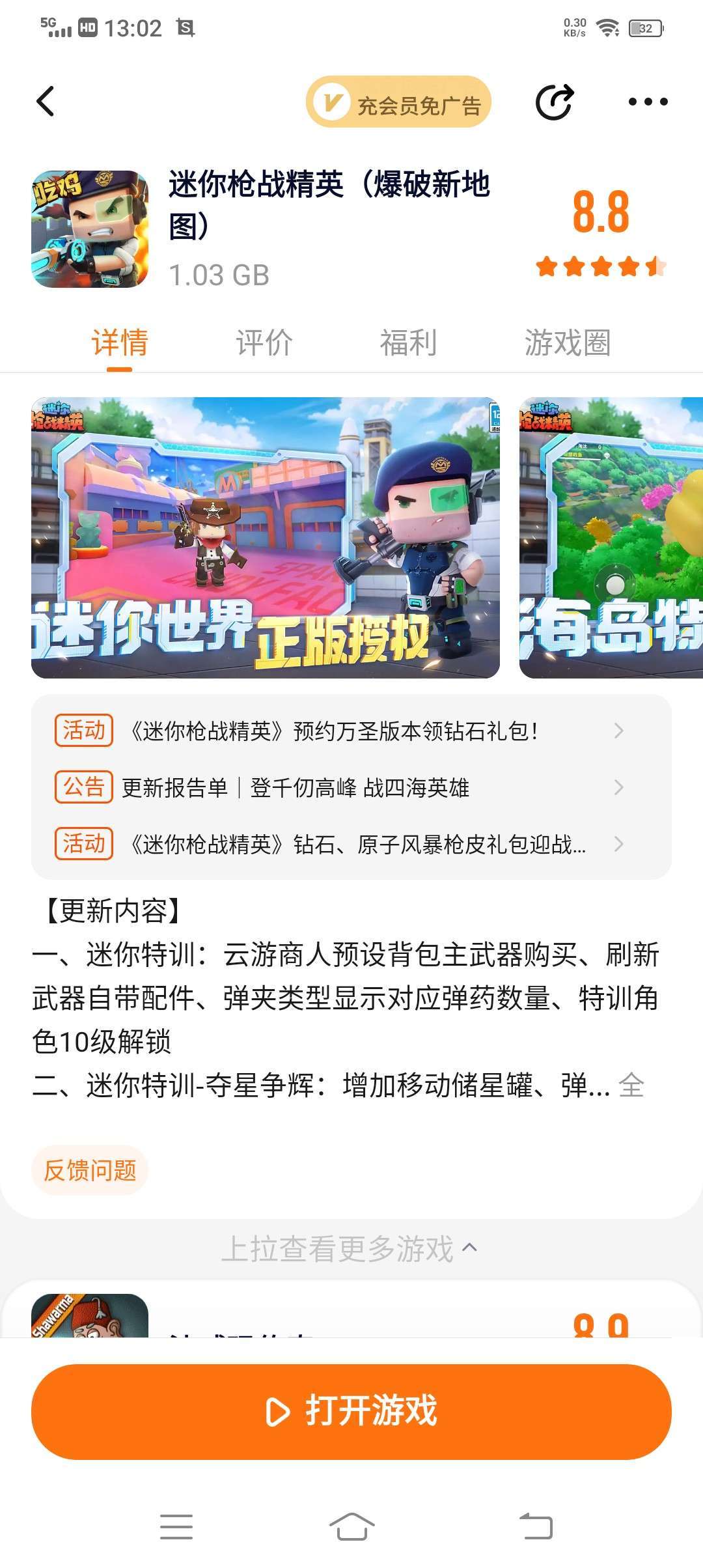Share this game page

pyautogui.click(x=555, y=102)
